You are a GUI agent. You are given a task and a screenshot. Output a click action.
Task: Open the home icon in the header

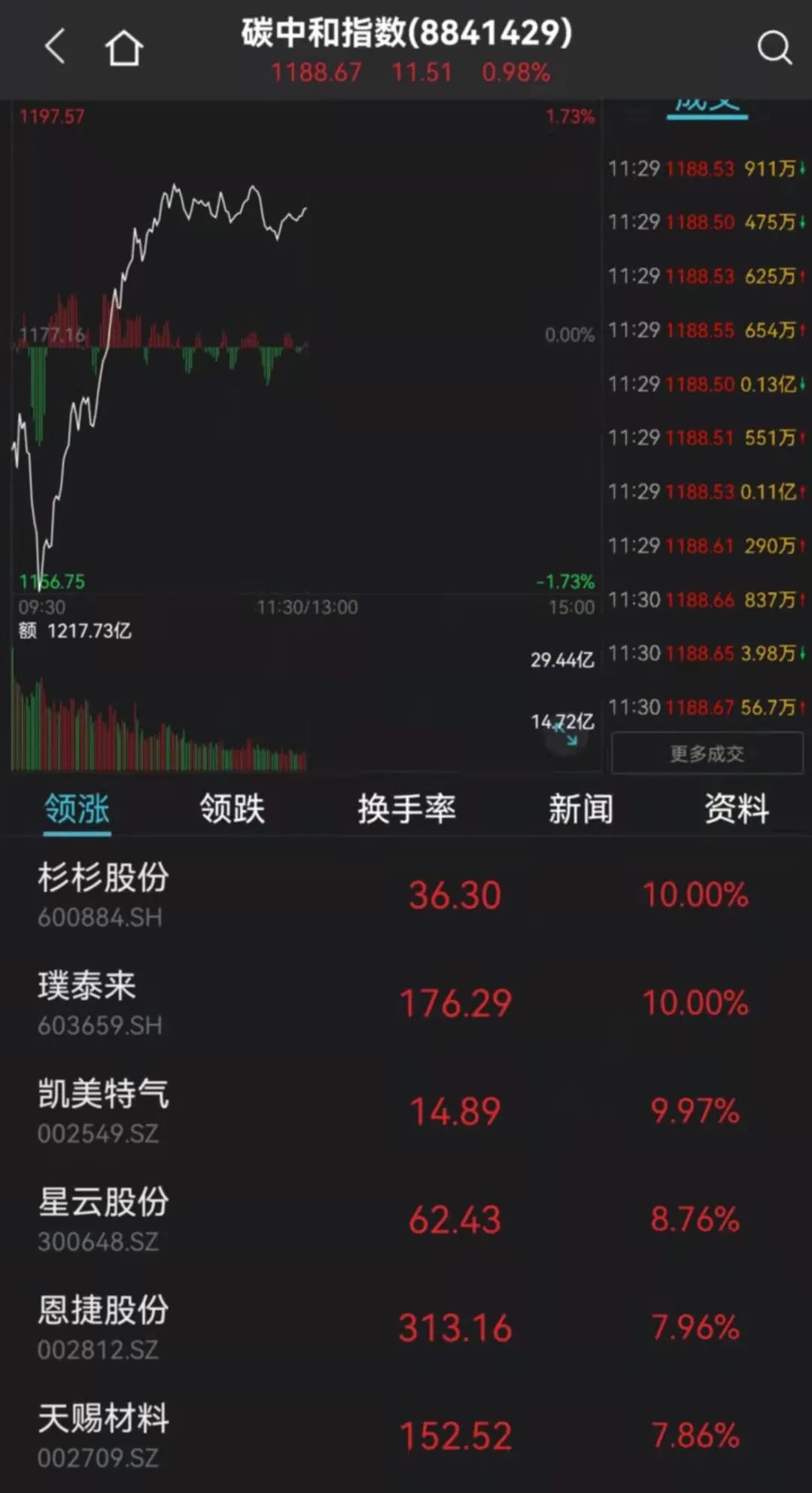click(x=124, y=48)
